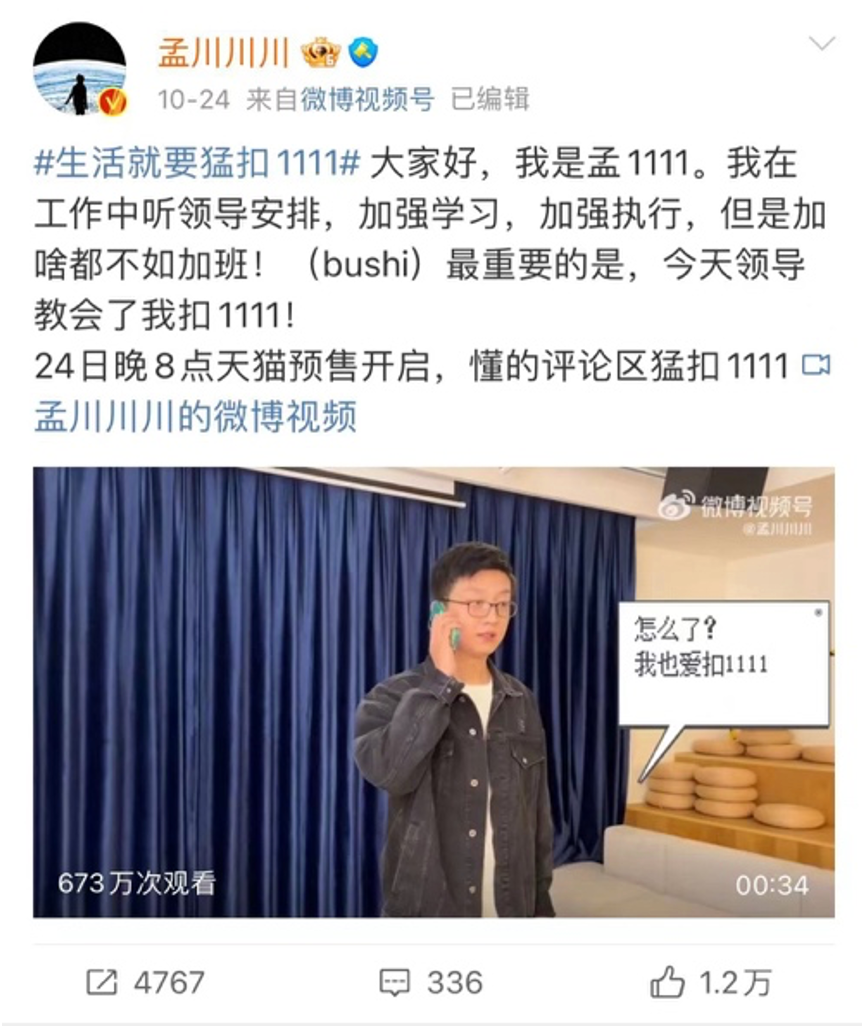Image resolution: width=862 pixels, height=1026 pixels.
Task: Open the 孟川川川的微博视频 link
Action: pos(195,416)
